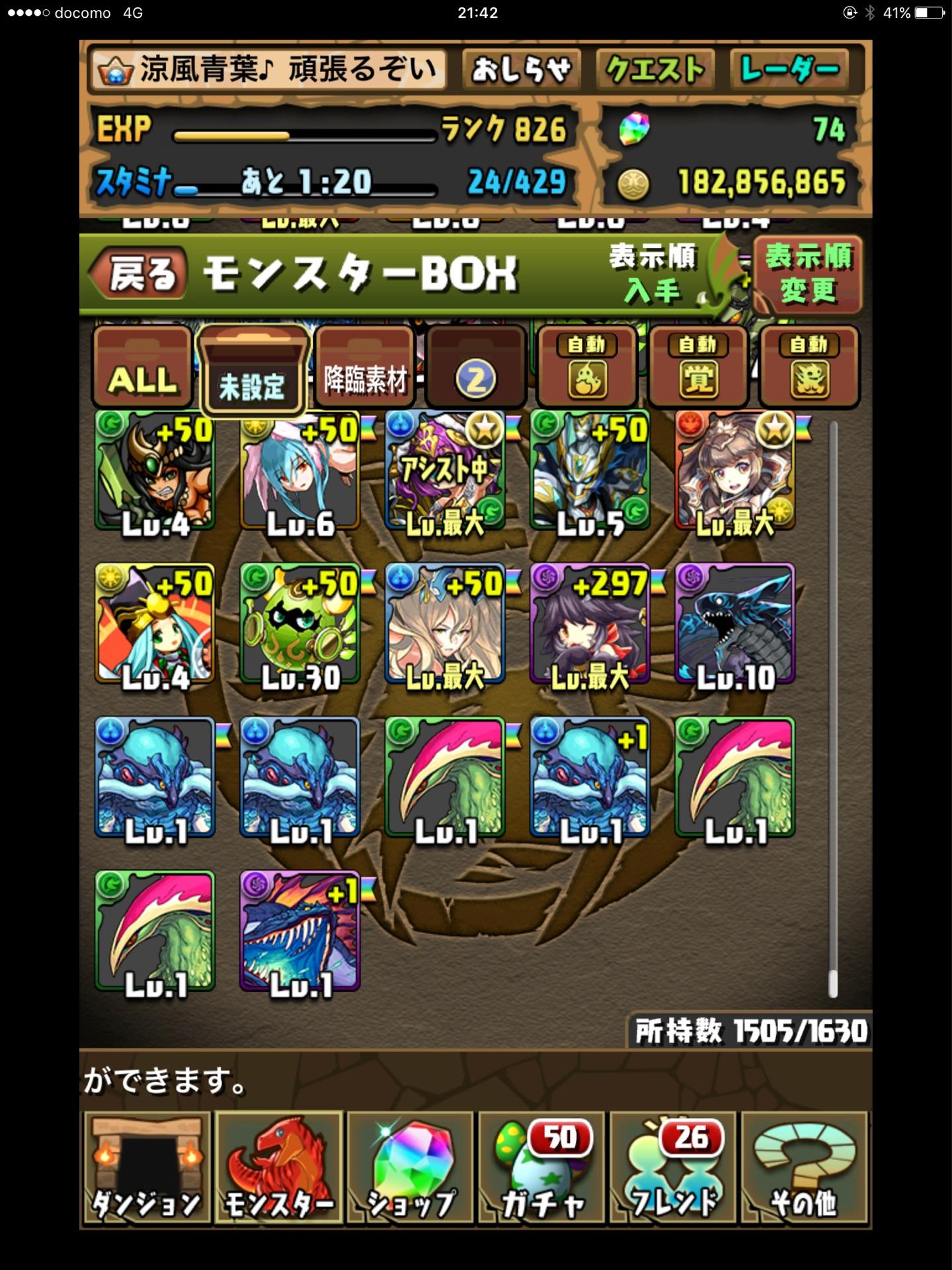Open the box tab numbered 2
The height and width of the screenshot is (1270, 952).
click(x=475, y=369)
